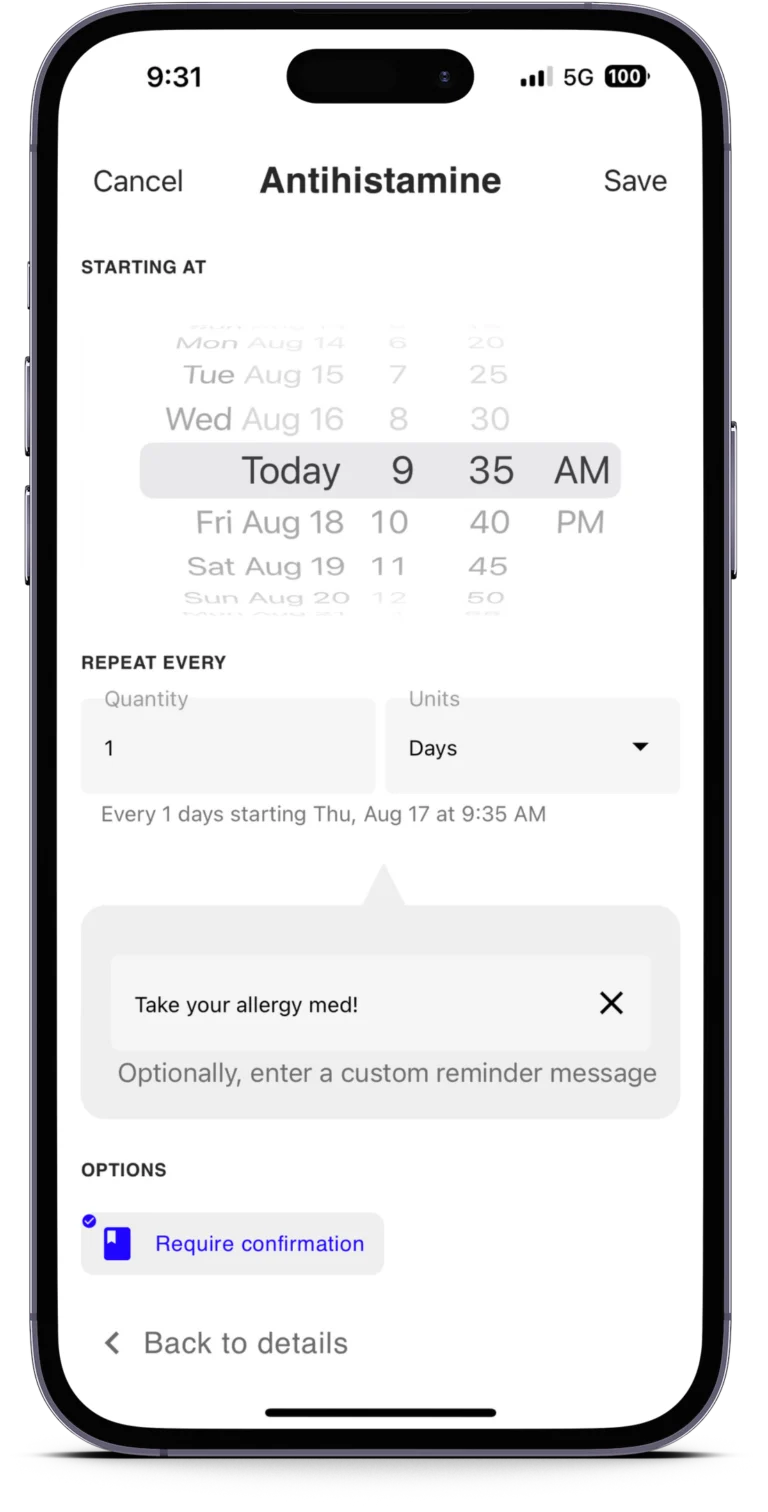This screenshot has height=1512, width=768.
Task: Edit the Quantity field
Action: [x=228, y=748]
